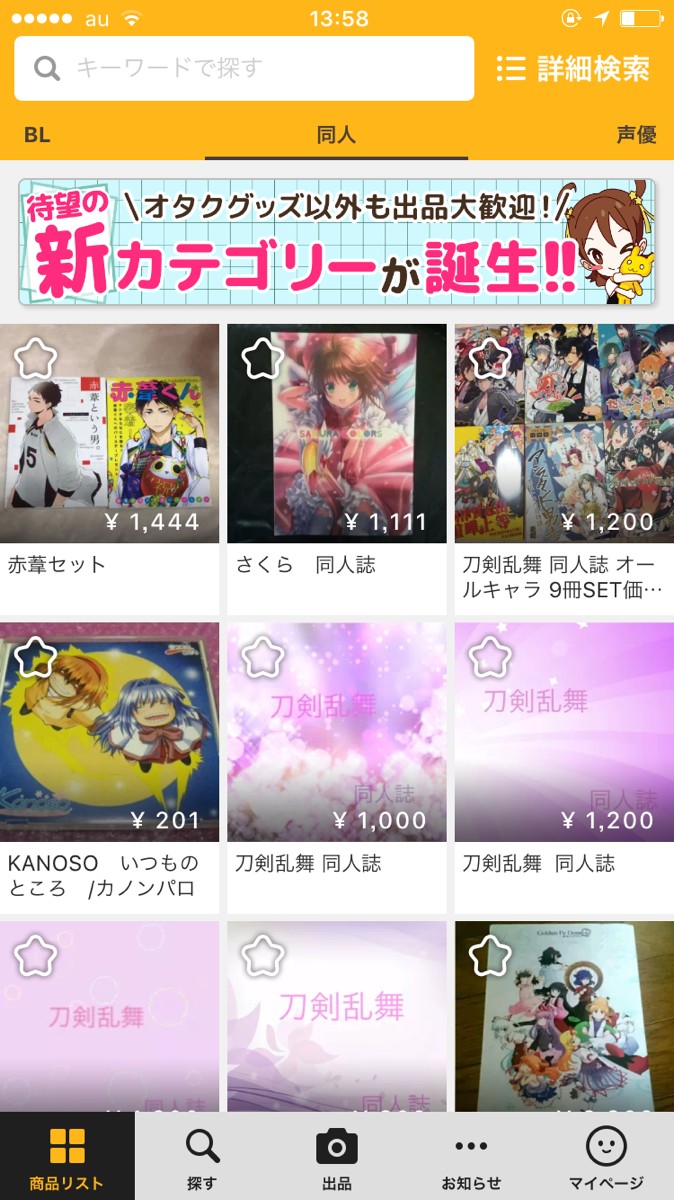This screenshot has width=674, height=1200.
Task: Open the 赤葦セット listing
Action: coord(109,435)
